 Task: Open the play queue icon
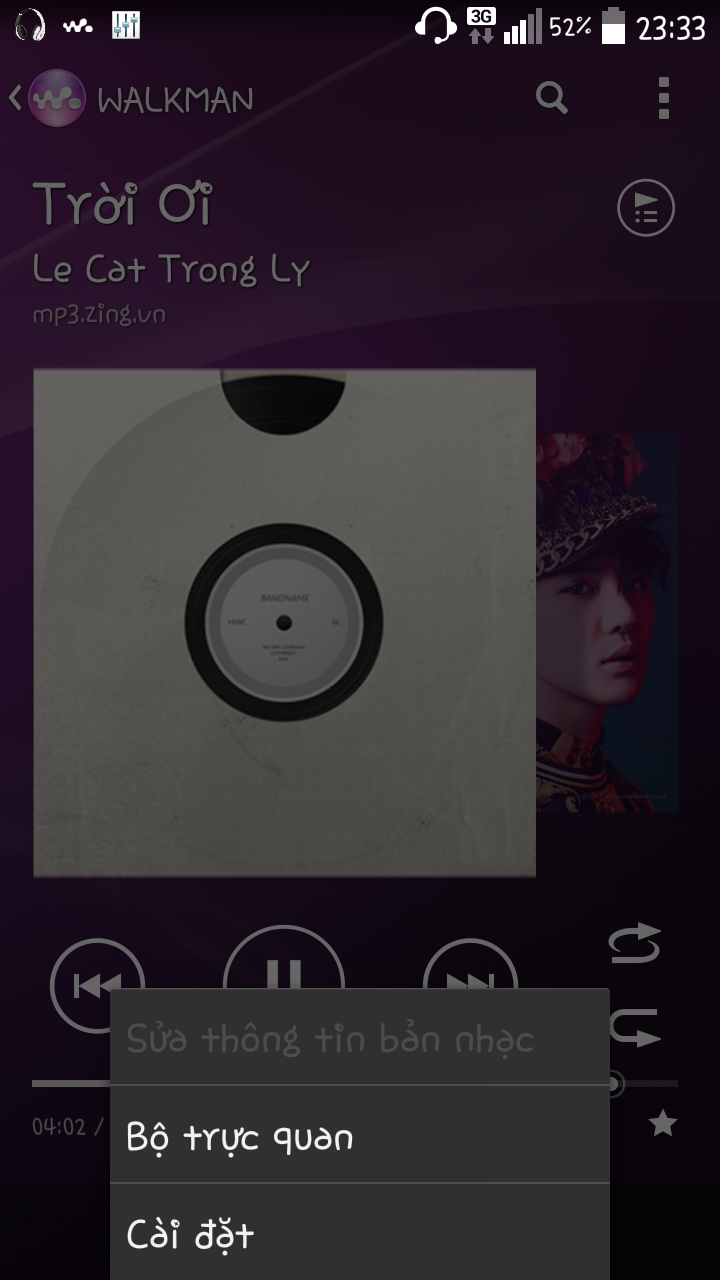[x=646, y=208]
